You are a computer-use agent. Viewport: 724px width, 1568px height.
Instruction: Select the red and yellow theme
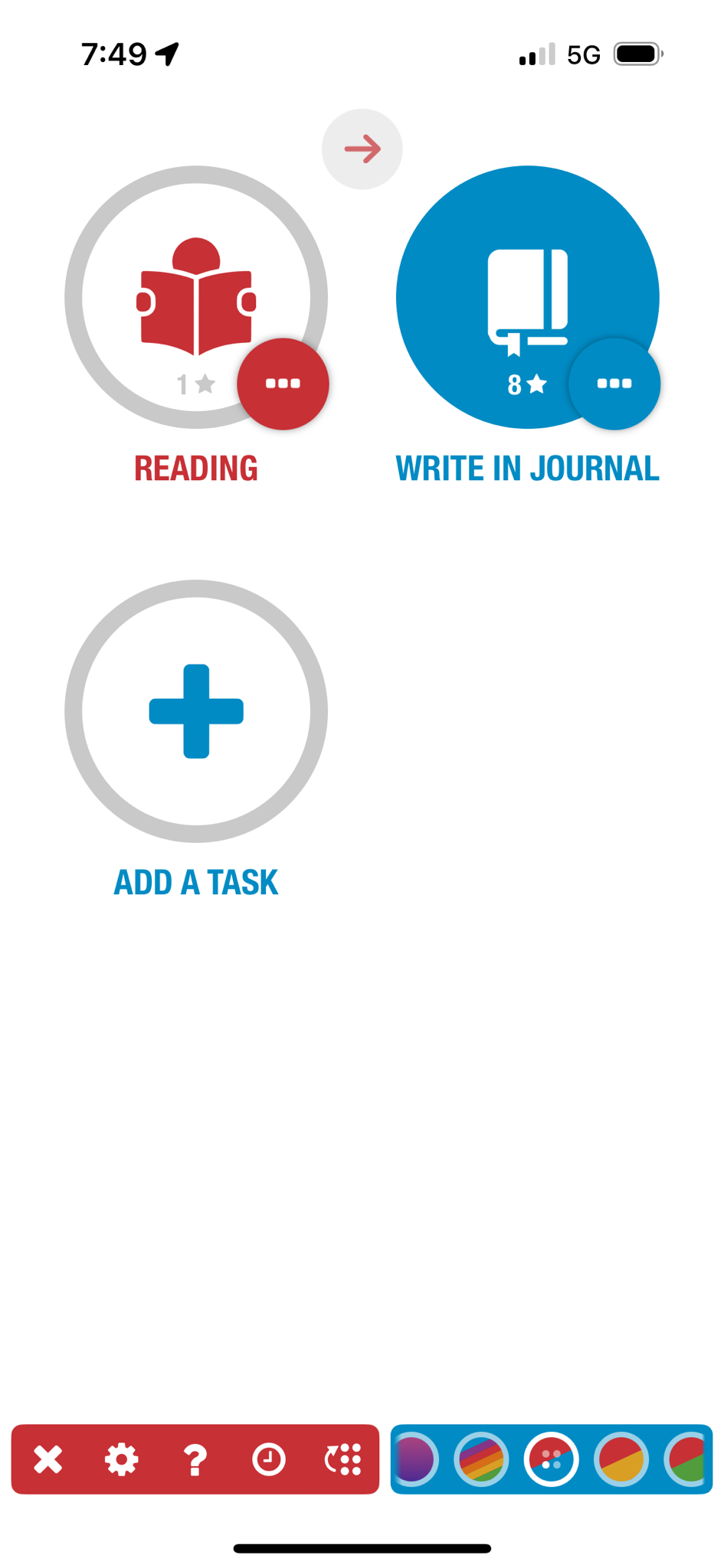(621, 1459)
